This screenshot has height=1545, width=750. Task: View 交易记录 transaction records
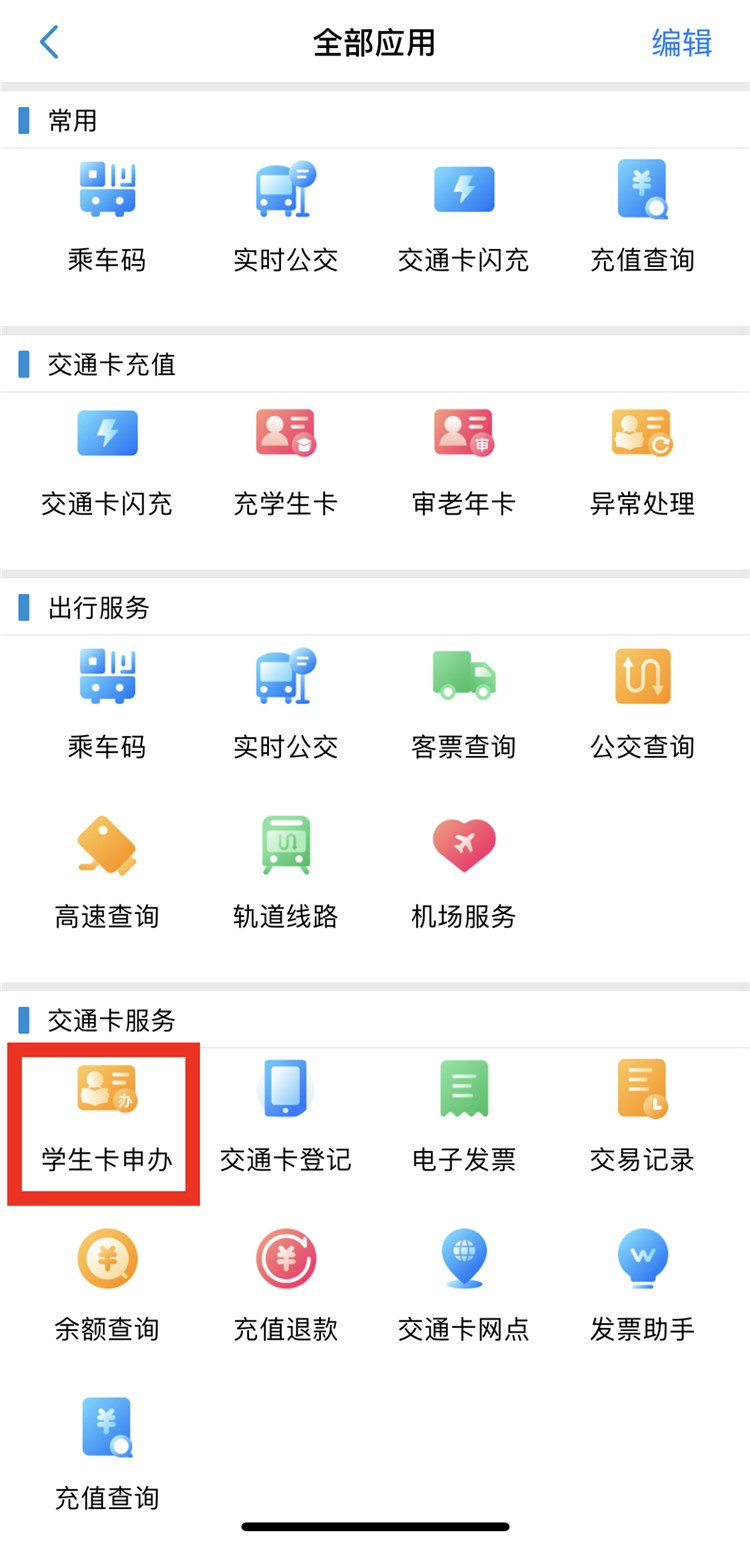(642, 1116)
